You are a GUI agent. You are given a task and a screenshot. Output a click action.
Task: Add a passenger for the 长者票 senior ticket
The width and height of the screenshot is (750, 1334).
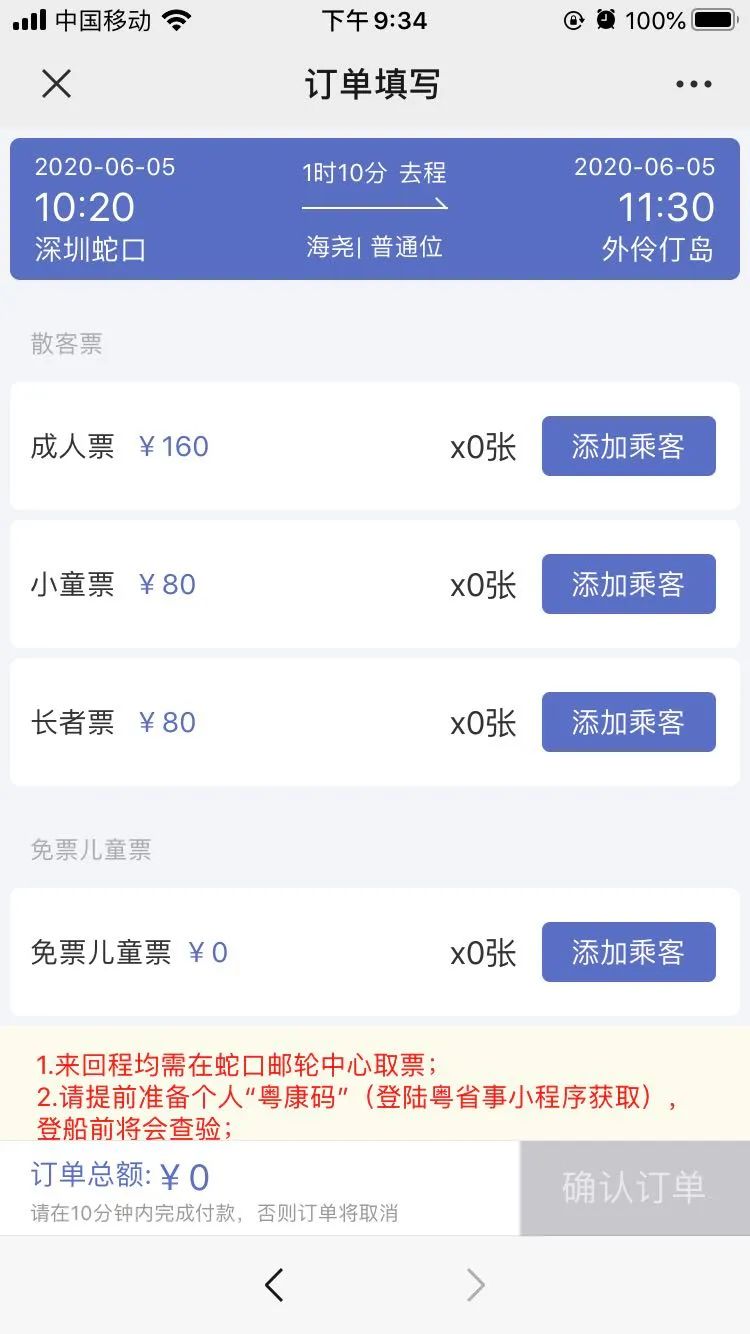(x=628, y=722)
